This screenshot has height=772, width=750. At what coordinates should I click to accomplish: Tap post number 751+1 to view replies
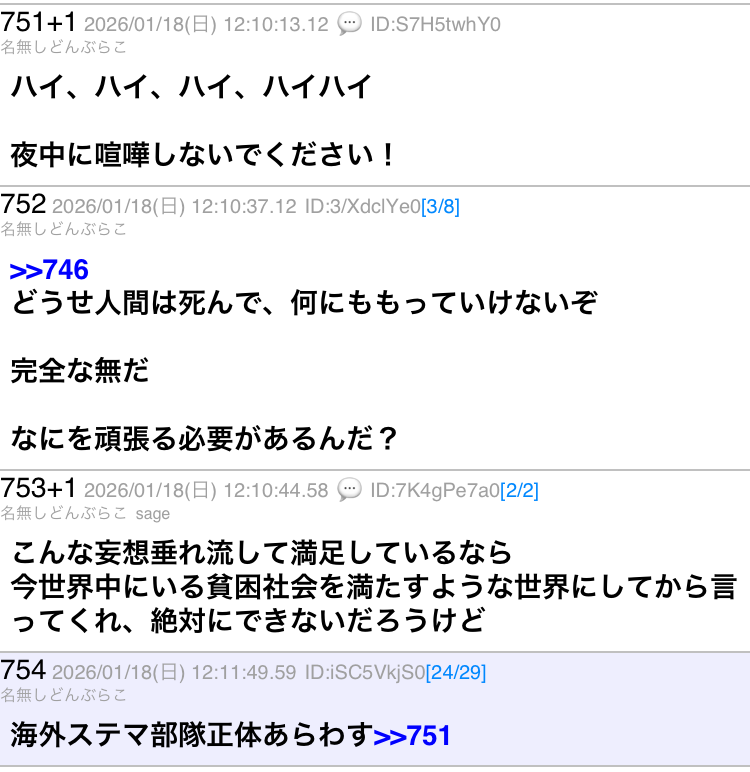39,23
